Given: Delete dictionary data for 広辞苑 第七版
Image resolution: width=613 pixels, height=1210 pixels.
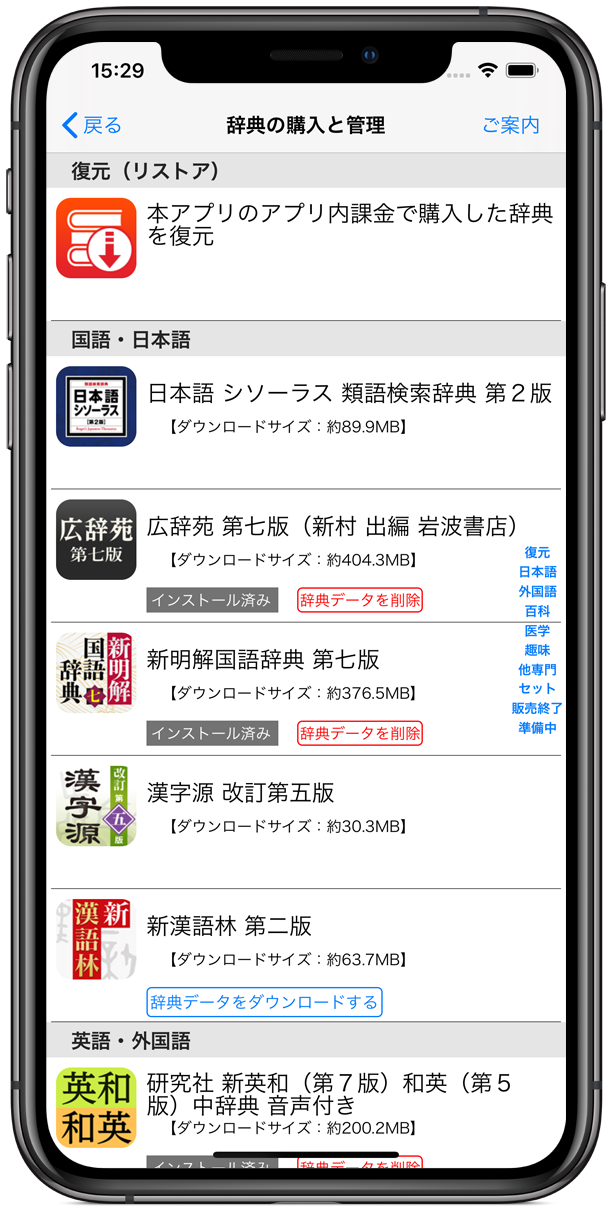Looking at the screenshot, I should coord(360,600).
